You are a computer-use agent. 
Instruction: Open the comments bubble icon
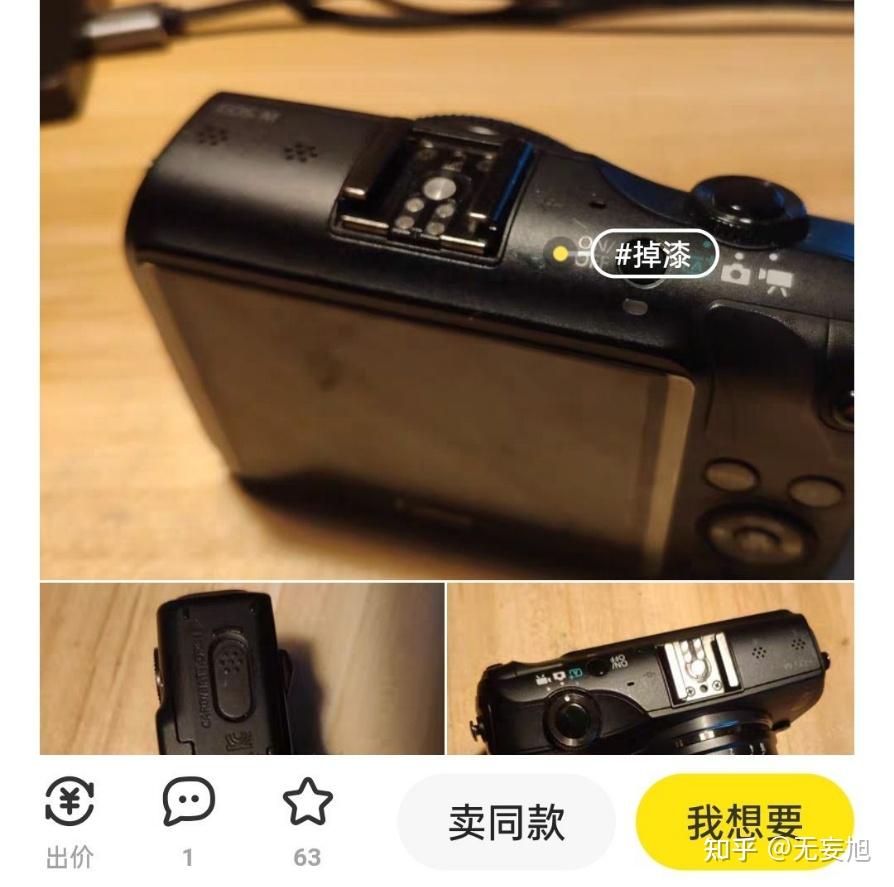pos(188,802)
